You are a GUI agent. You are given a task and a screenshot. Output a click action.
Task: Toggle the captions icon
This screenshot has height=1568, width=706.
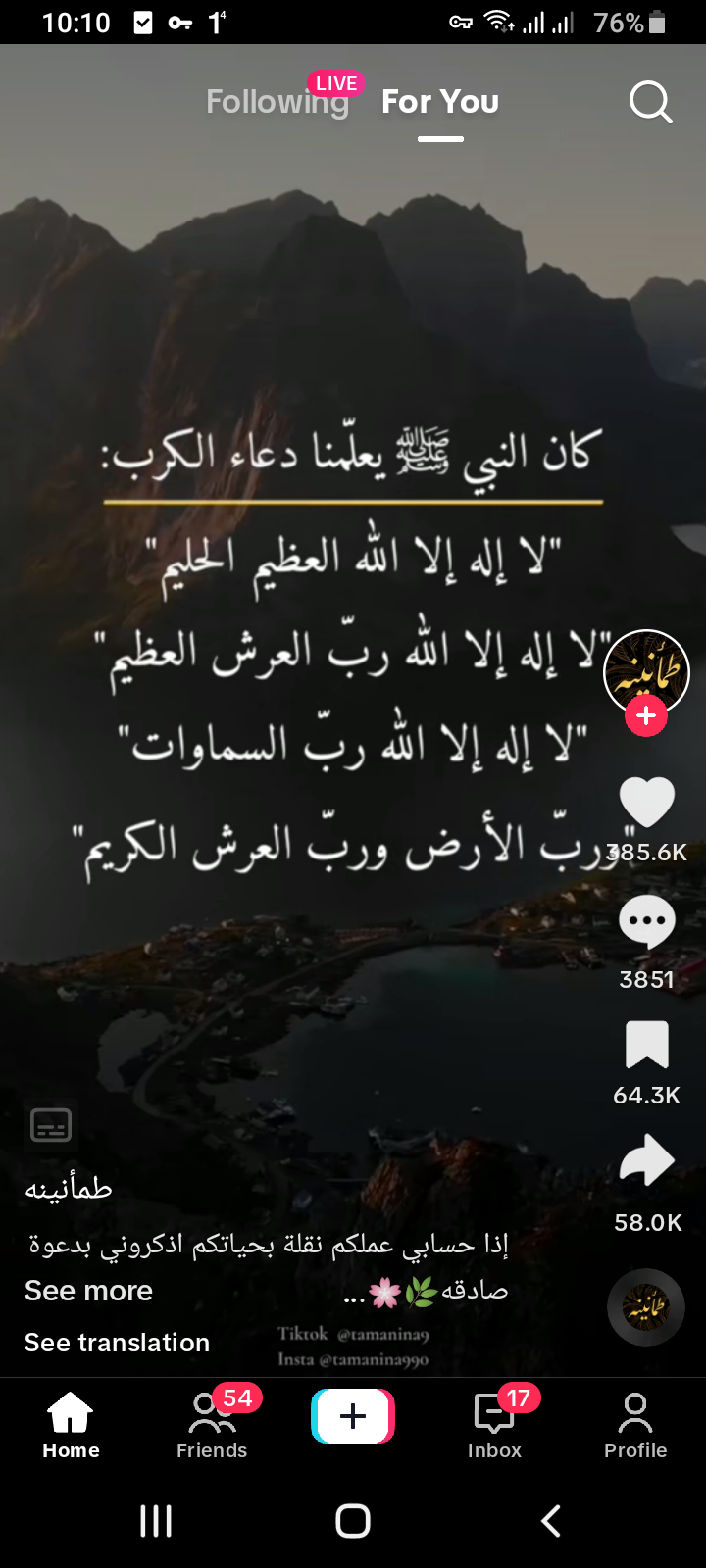tap(51, 1125)
